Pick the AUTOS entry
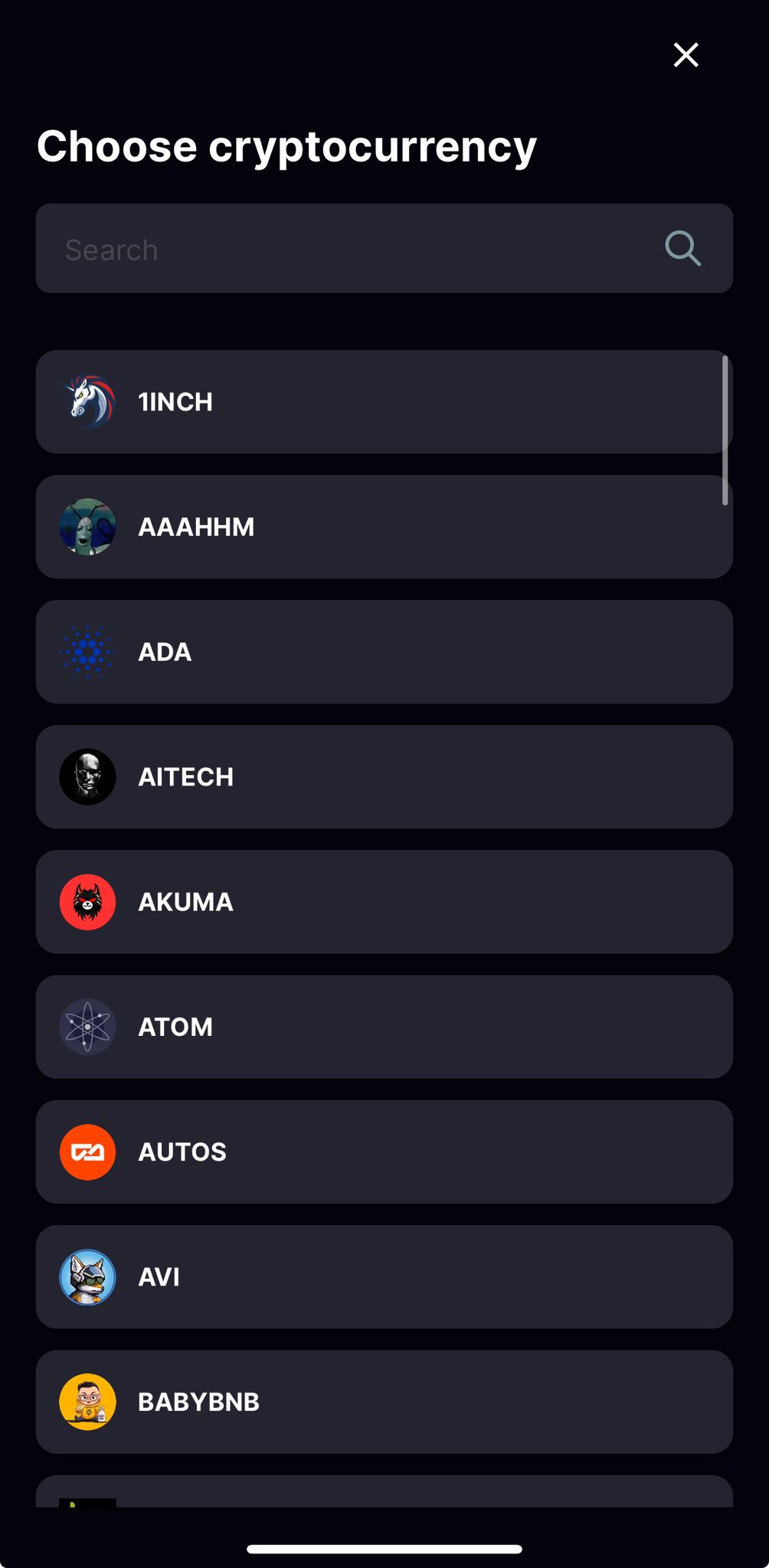769x1568 pixels. click(x=383, y=1151)
